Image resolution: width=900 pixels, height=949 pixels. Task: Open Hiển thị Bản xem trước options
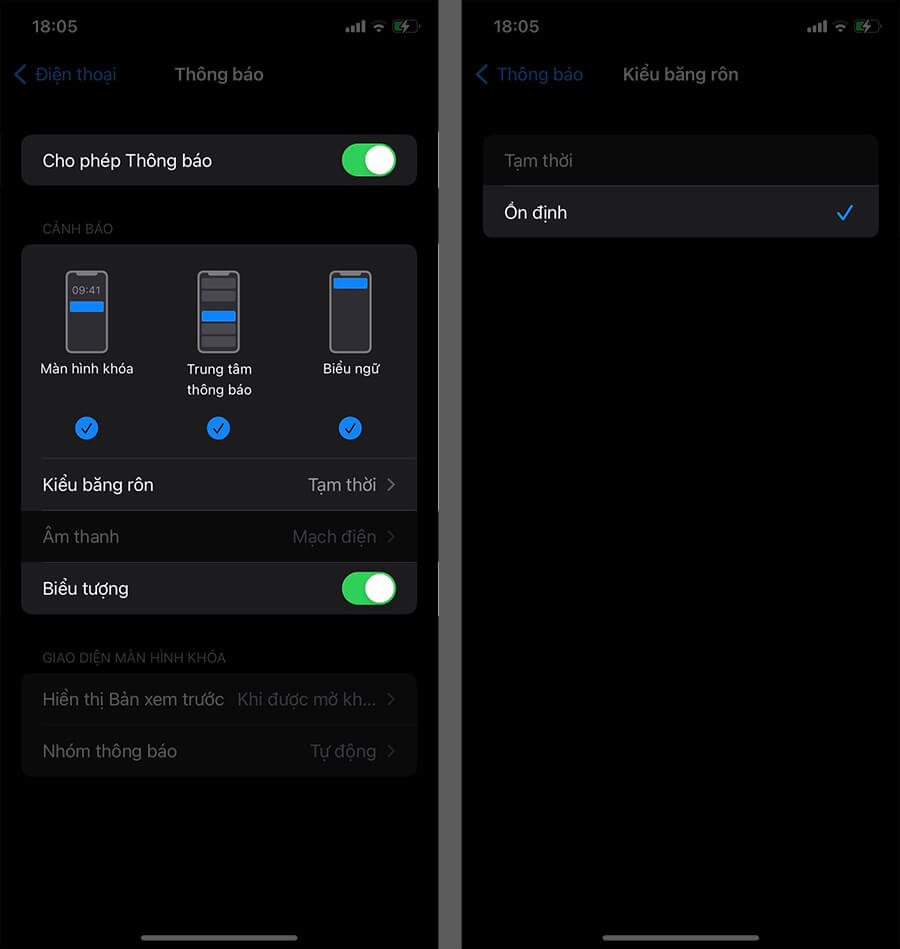[218, 699]
